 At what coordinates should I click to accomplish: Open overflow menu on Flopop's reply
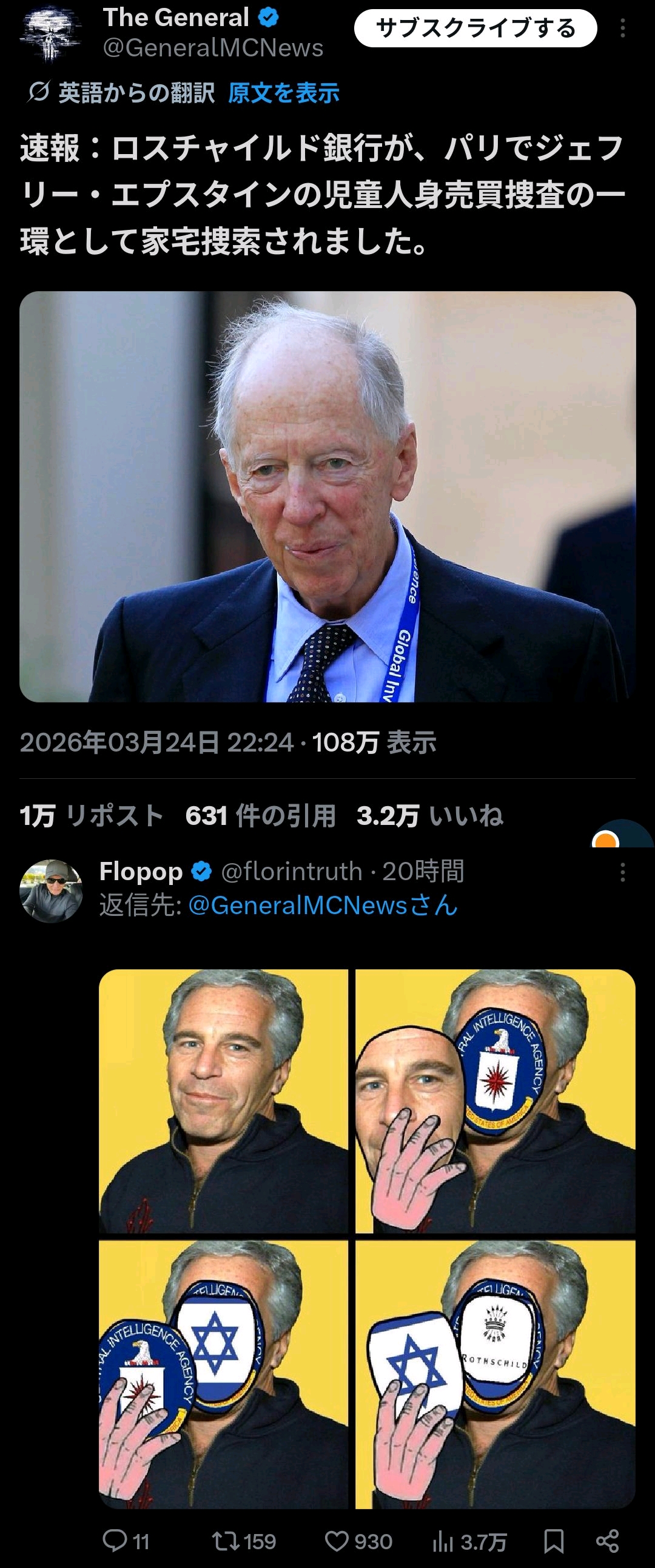622,872
